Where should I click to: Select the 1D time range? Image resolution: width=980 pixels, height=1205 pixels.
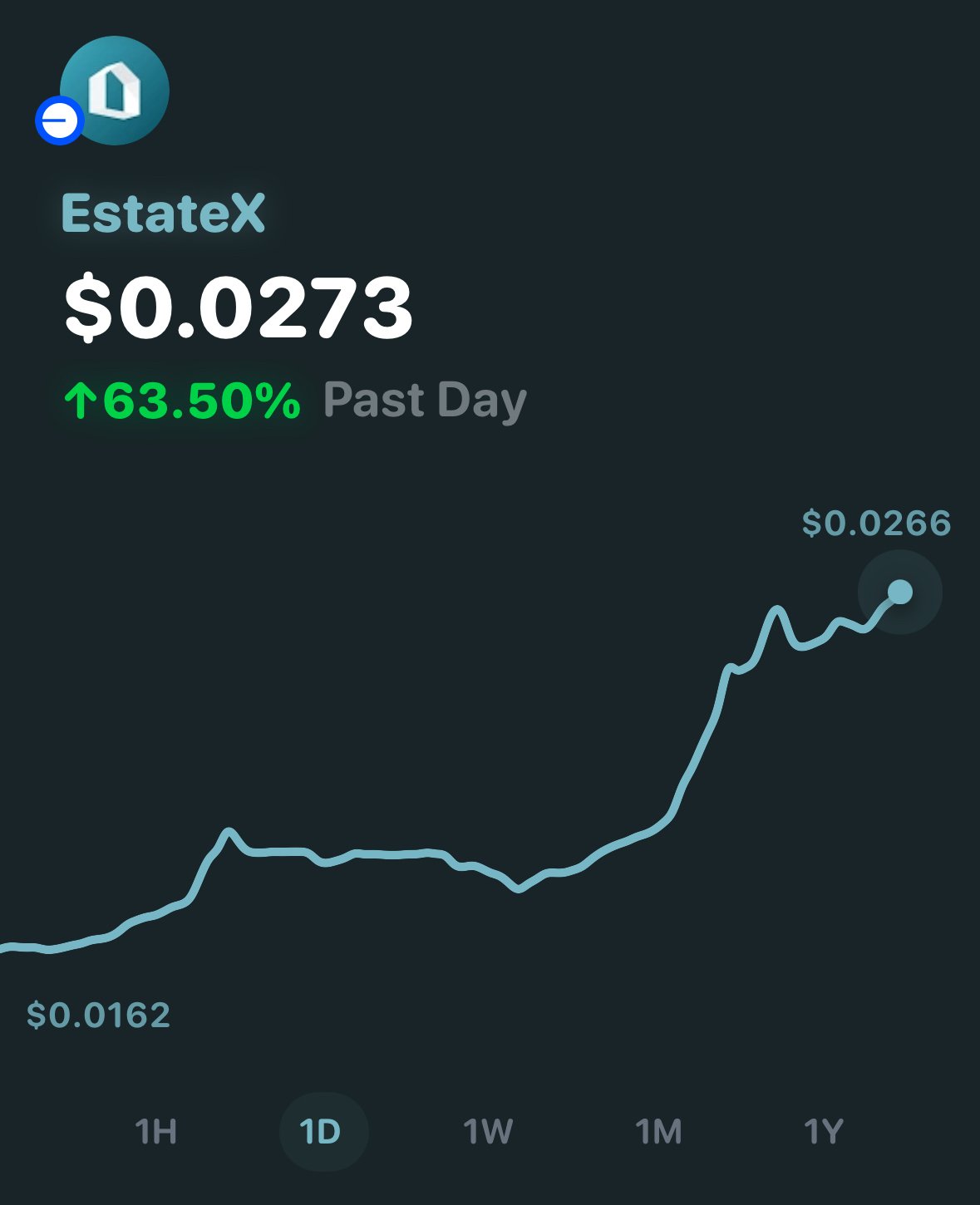click(322, 1132)
